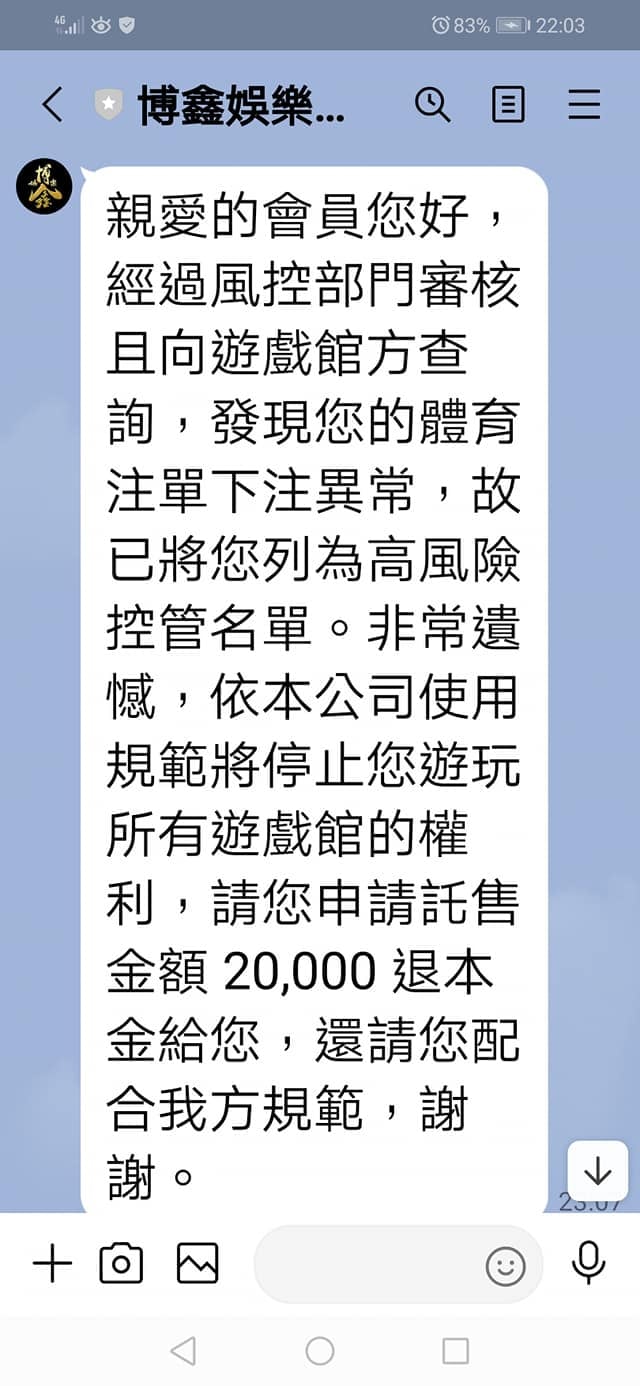Open the plus attachment menu

[52, 1264]
